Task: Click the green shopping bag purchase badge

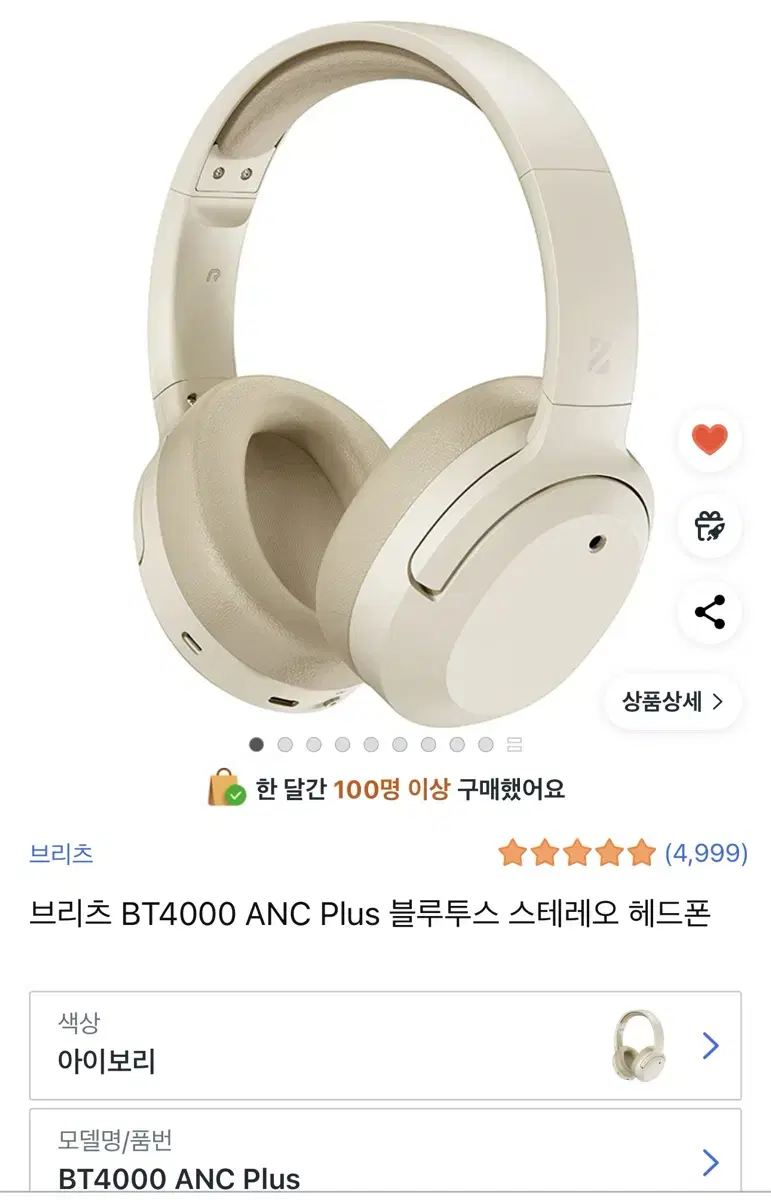Action: pos(222,791)
